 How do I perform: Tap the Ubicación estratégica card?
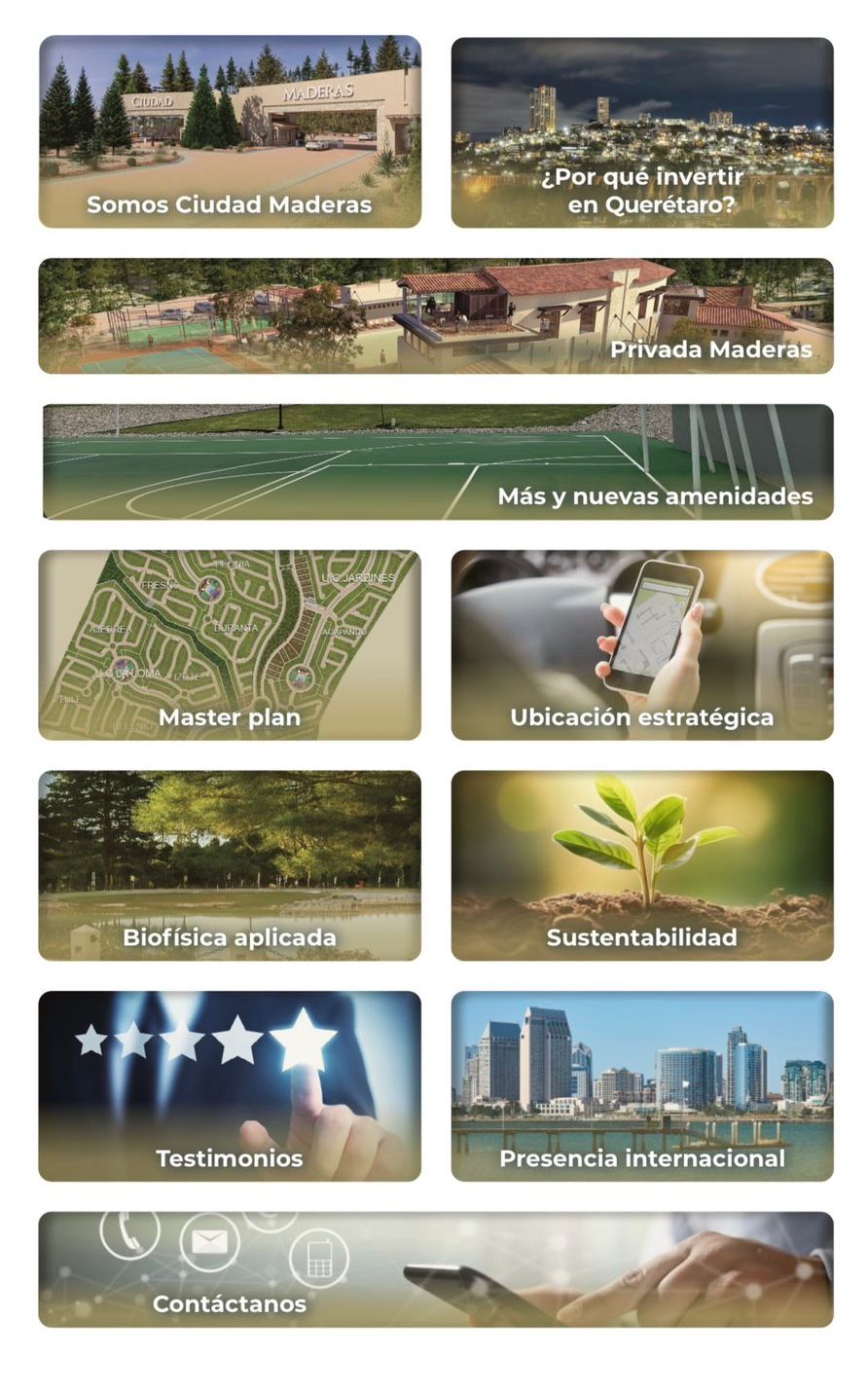[x=641, y=644]
